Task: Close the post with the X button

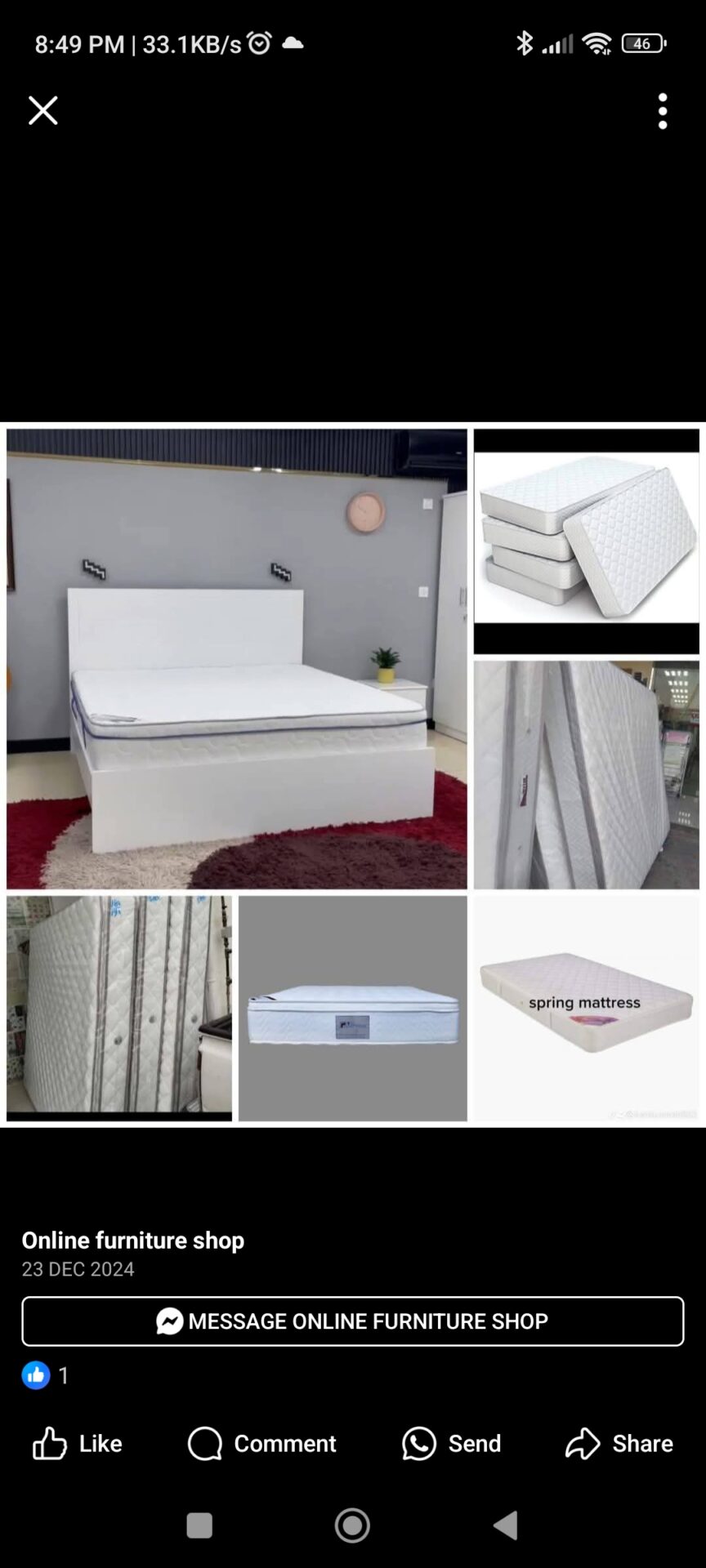Action: point(42,110)
